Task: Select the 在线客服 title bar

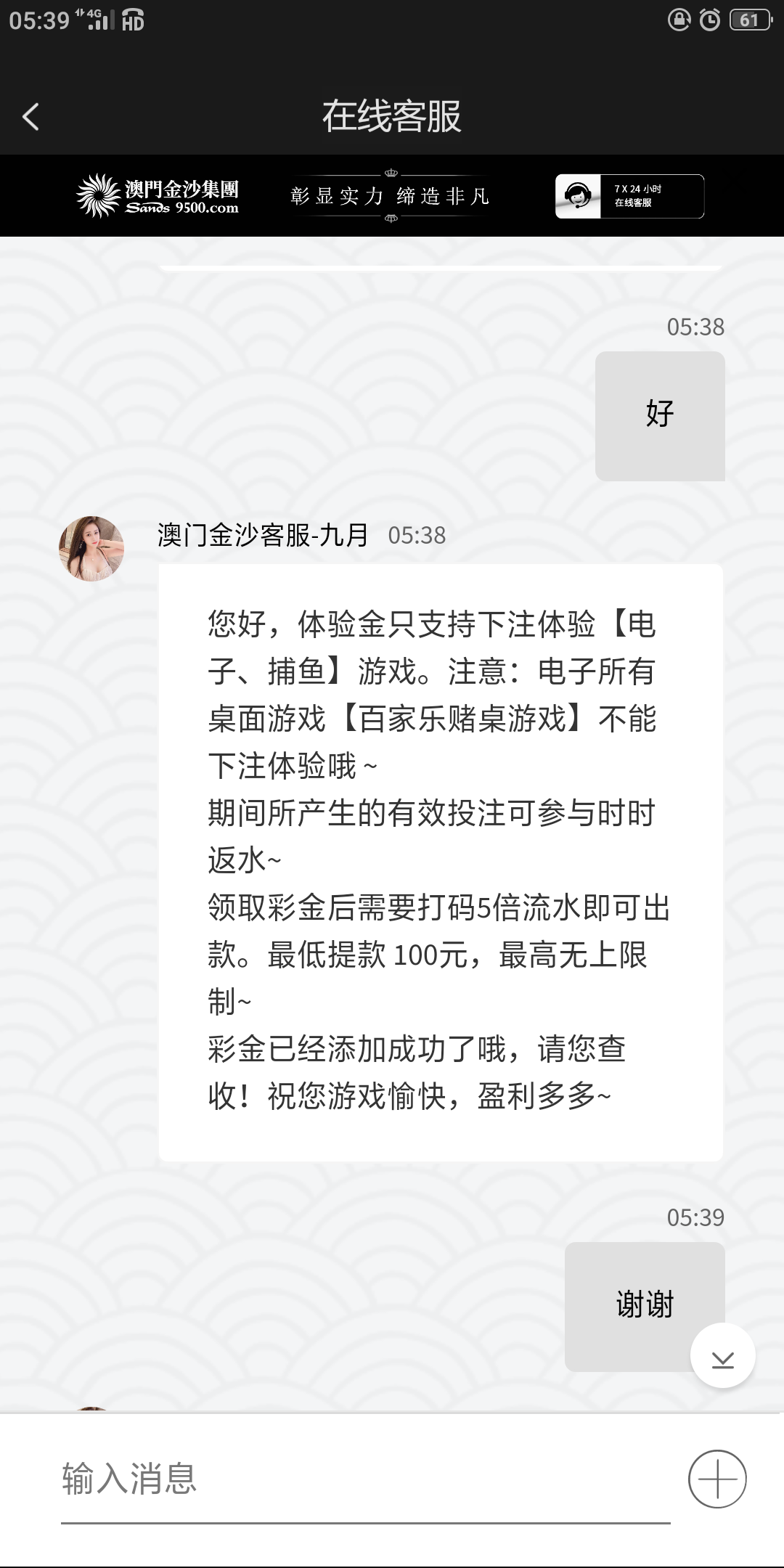Action: tap(392, 116)
